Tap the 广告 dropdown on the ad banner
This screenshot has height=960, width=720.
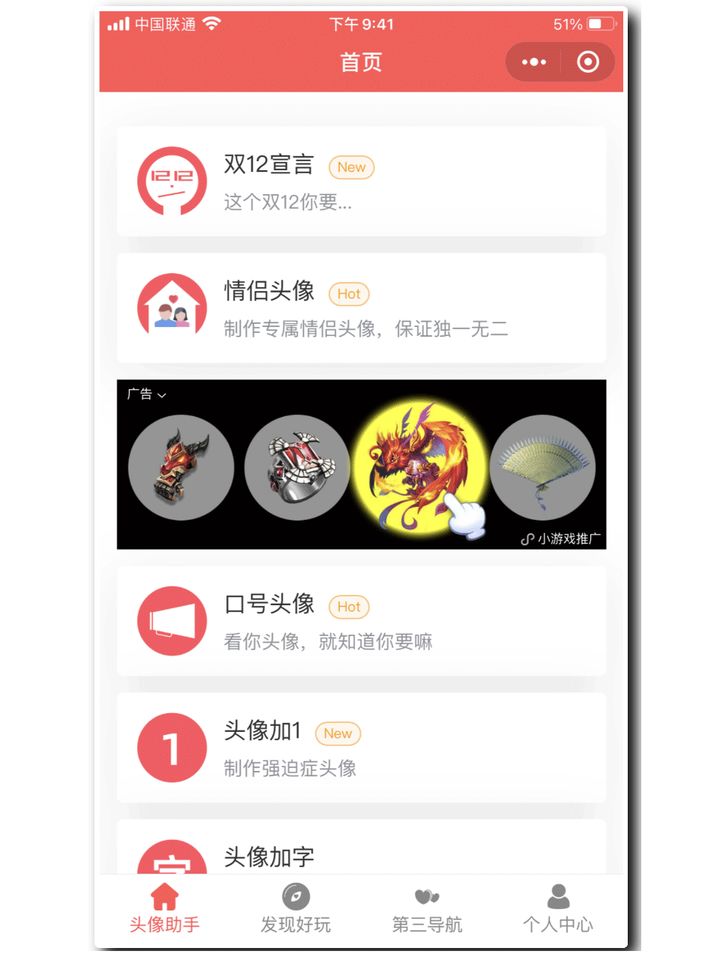146,394
